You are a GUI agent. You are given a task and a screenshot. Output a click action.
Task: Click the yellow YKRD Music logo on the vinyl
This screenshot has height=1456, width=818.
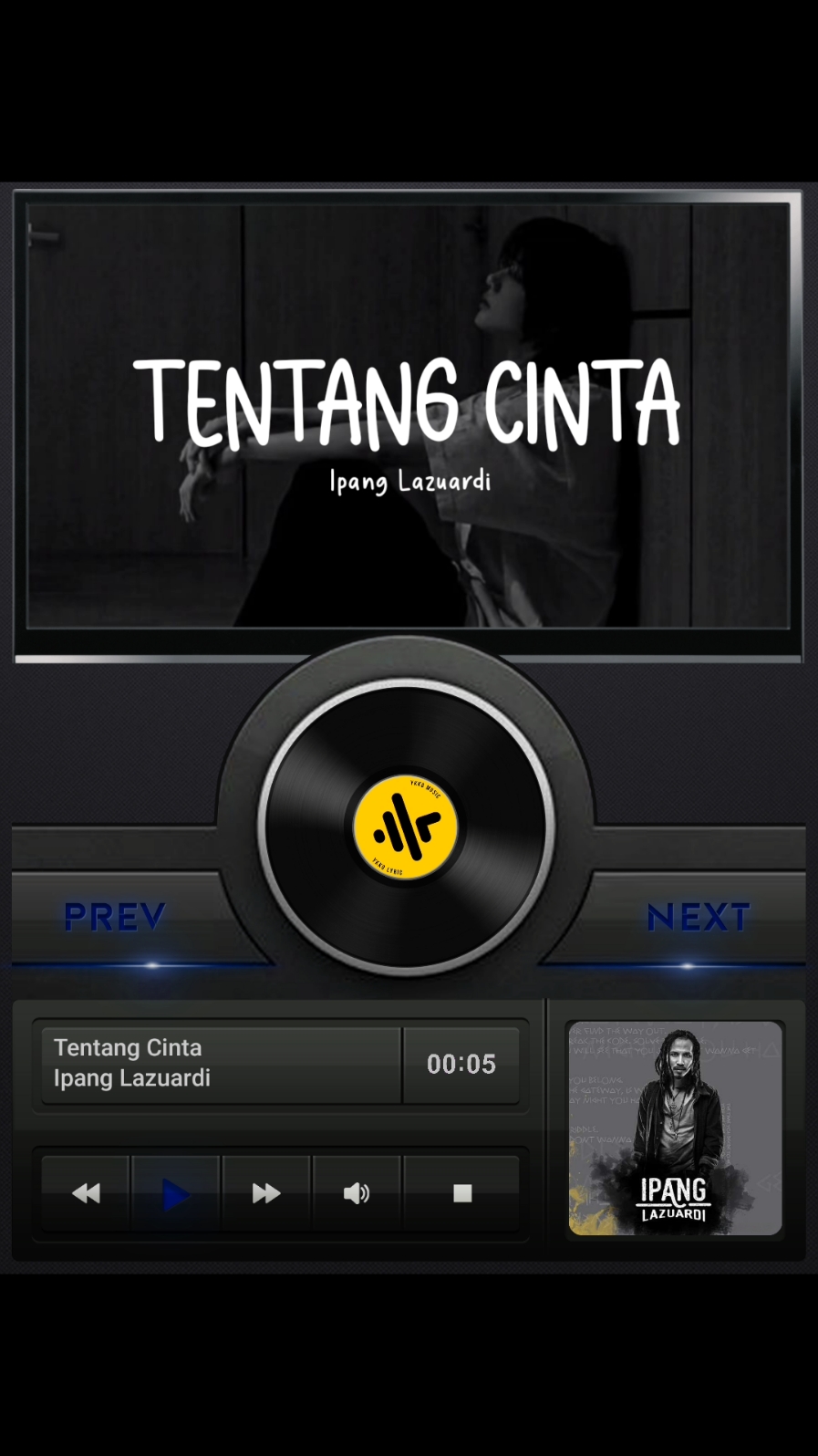(x=408, y=826)
